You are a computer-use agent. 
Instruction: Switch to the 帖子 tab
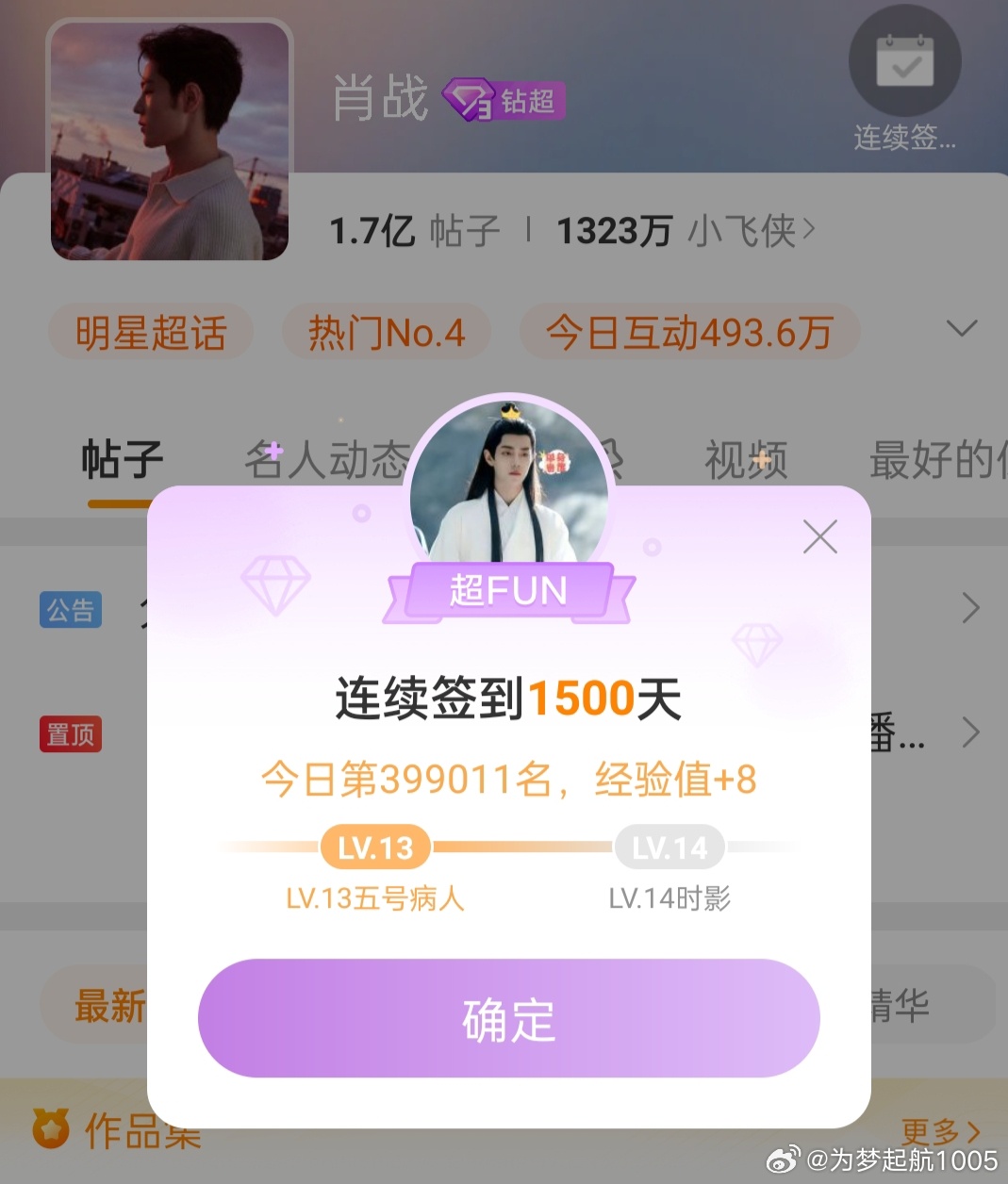[122, 461]
